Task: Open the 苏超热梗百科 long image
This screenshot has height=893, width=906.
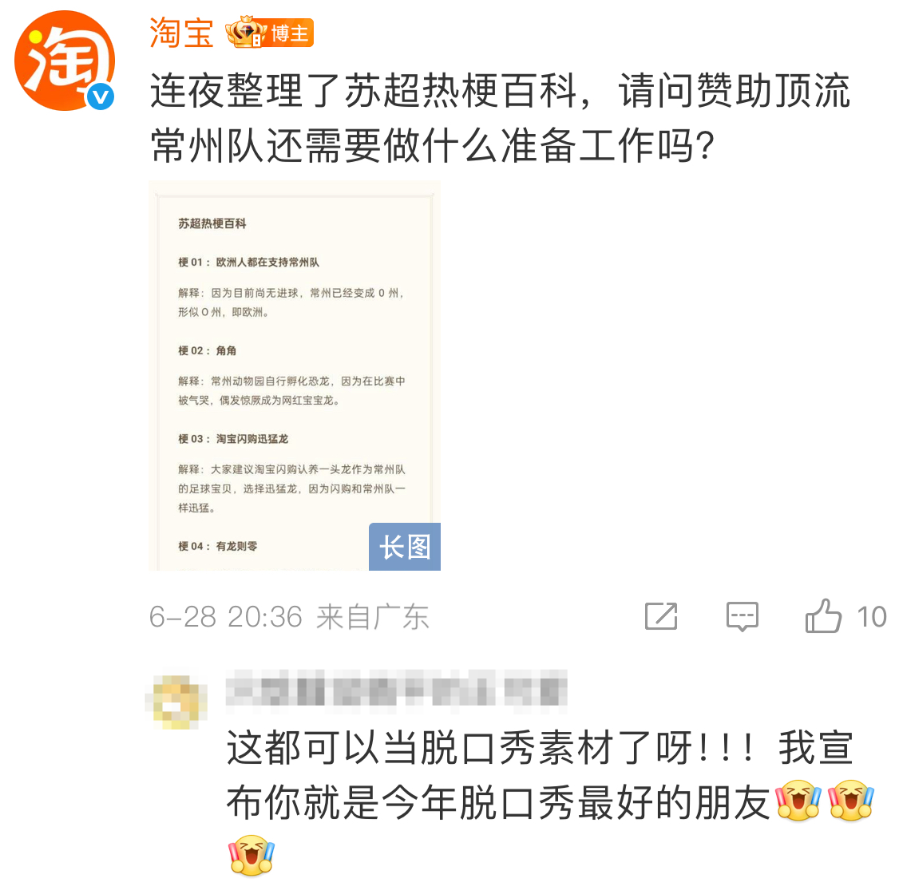Action: click(294, 375)
